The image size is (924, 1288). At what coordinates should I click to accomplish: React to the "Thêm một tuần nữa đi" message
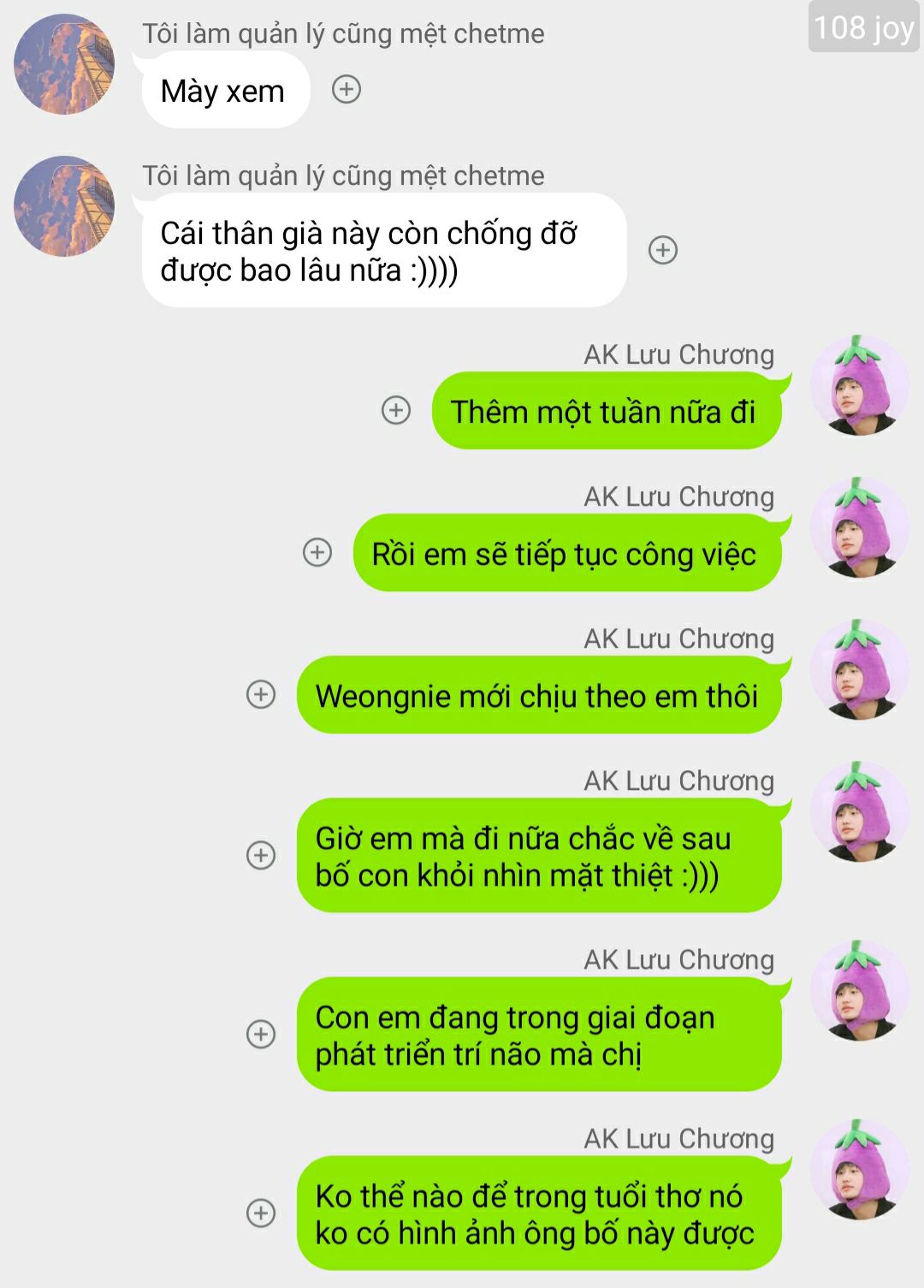pos(395,410)
